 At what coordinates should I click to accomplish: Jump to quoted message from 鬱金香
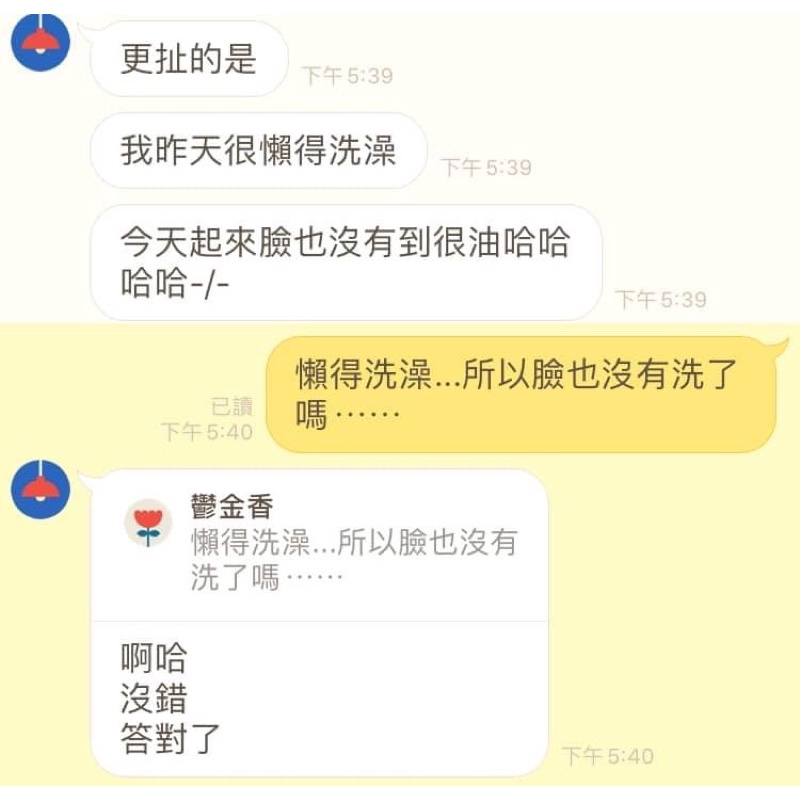pyautogui.click(x=319, y=545)
